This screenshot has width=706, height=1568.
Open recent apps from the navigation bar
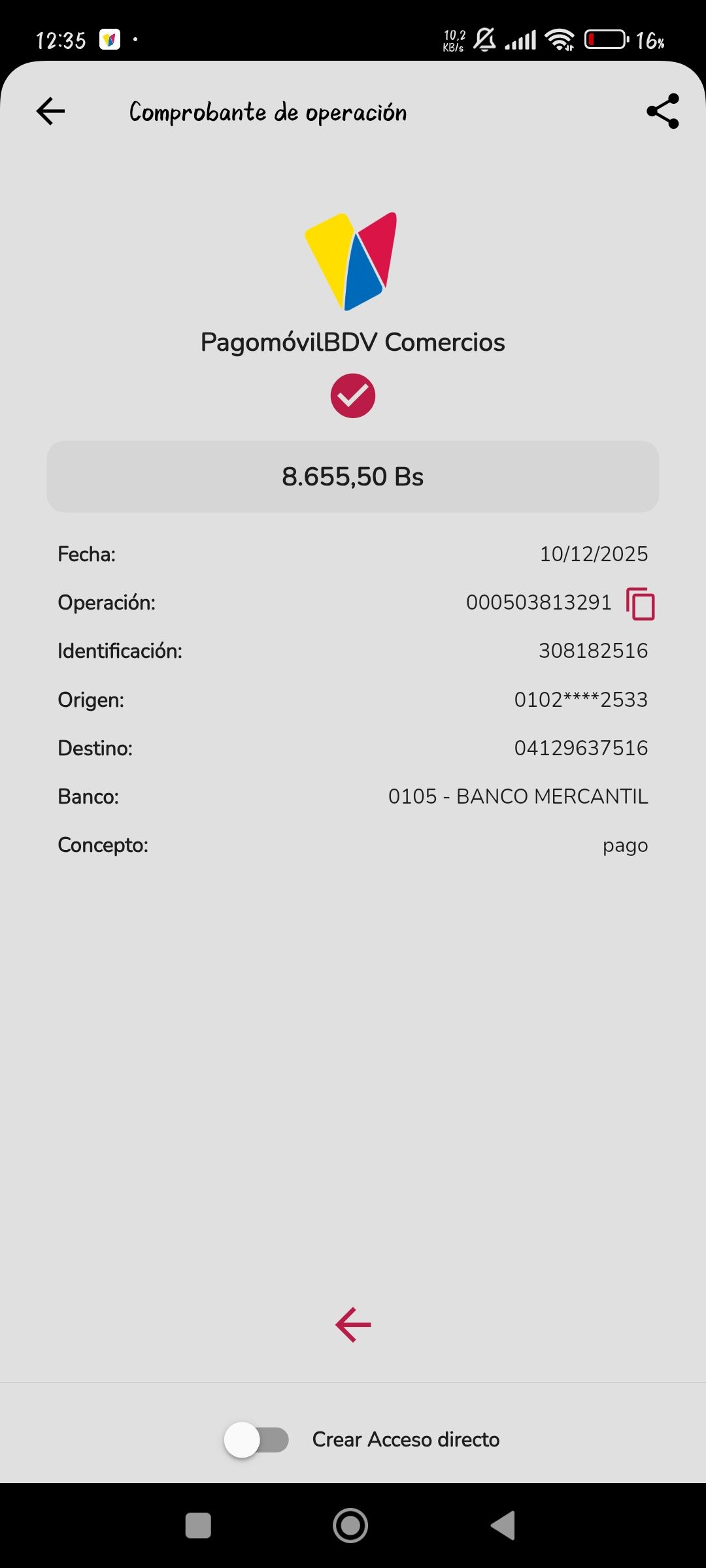tap(198, 1526)
